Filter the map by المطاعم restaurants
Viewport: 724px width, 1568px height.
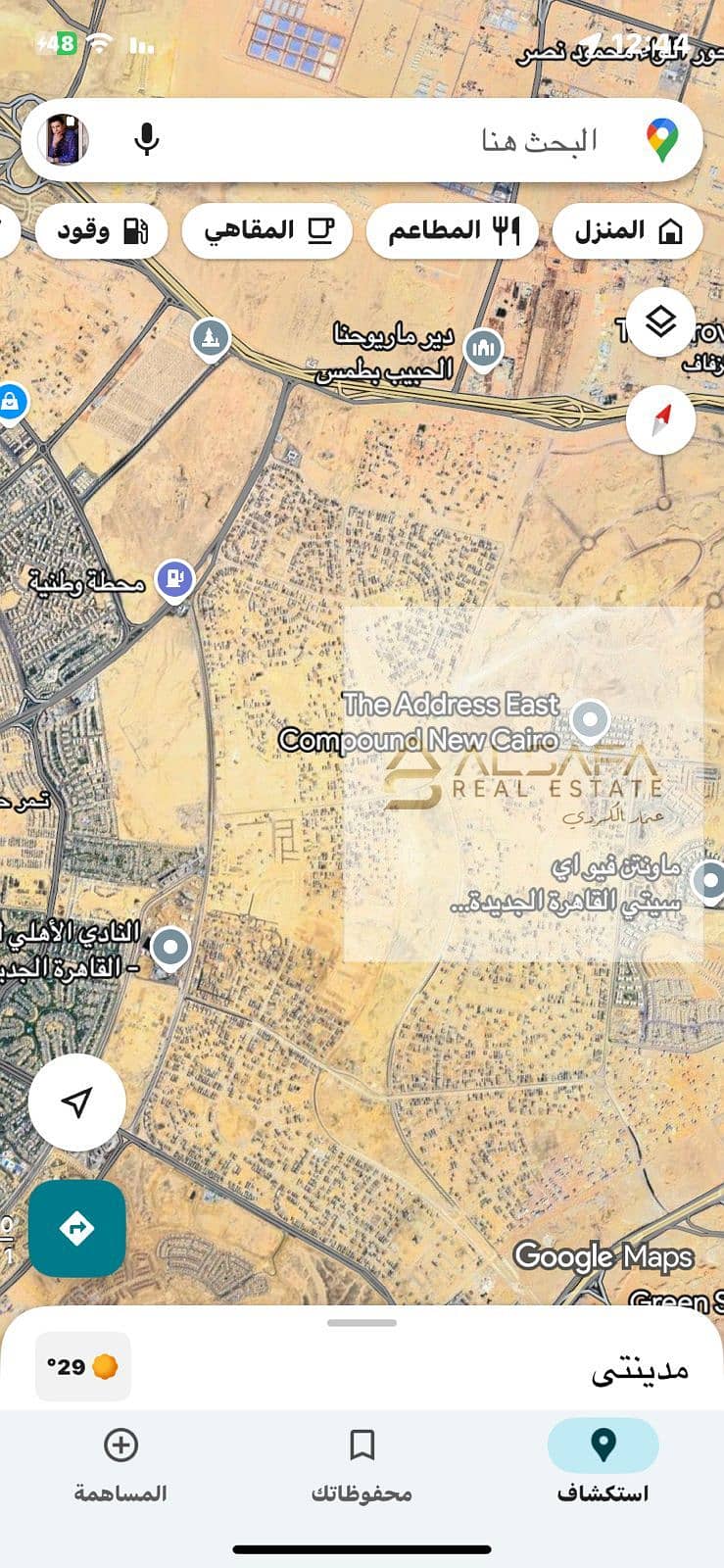453,231
